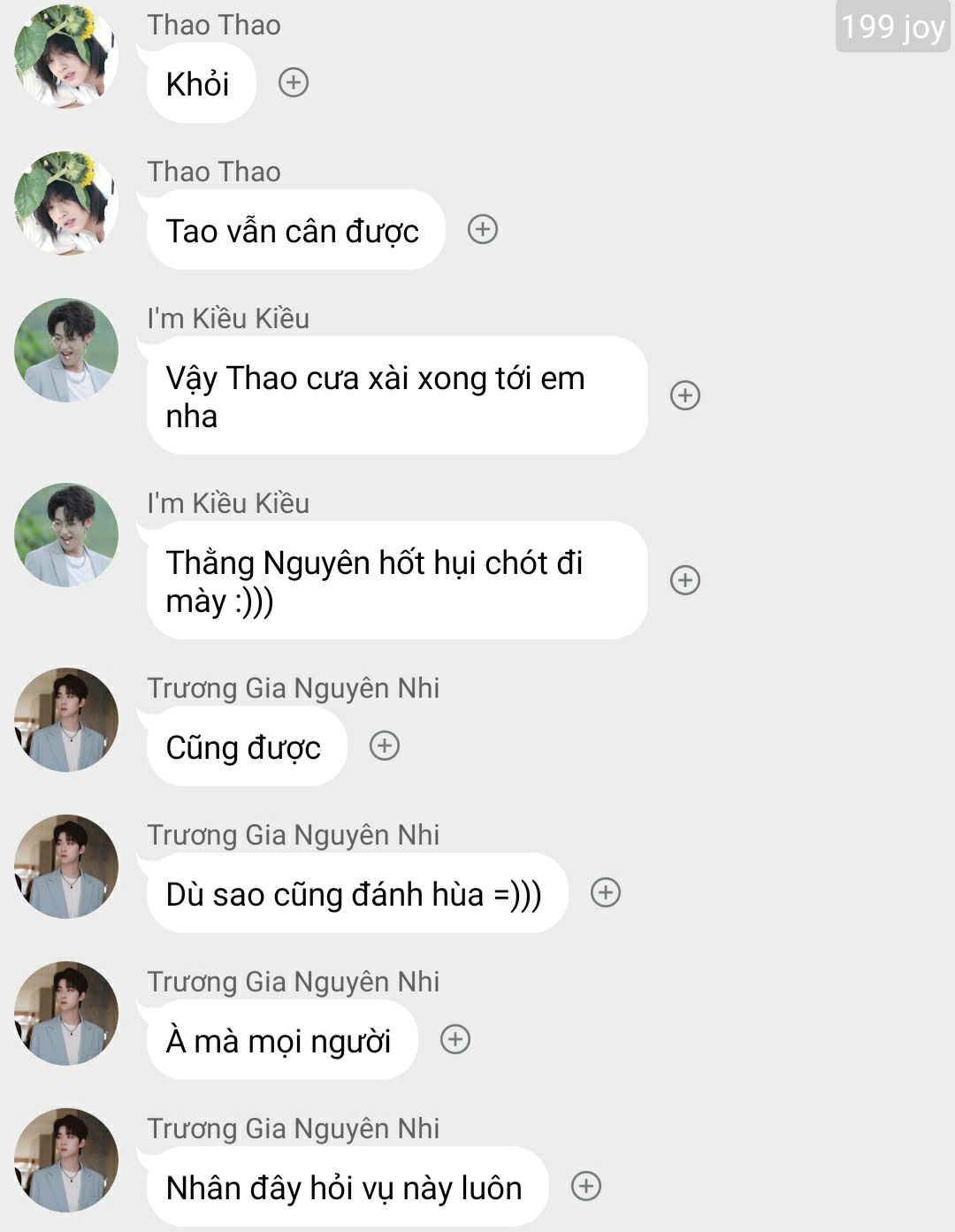Open the plus icon next to "Vậy Thao cưa xài xong"

pyautogui.click(x=685, y=395)
